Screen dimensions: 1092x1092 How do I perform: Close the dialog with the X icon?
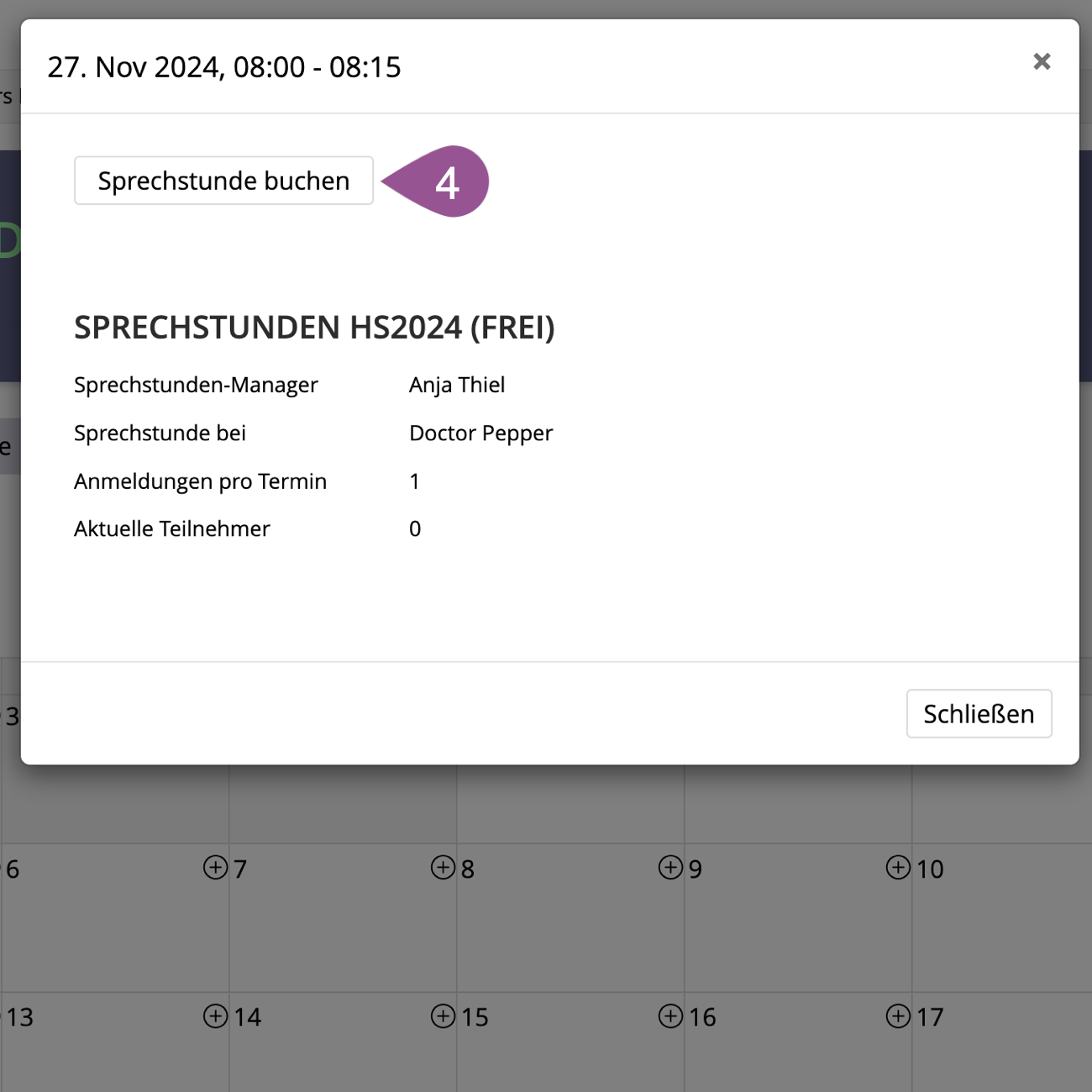(x=1042, y=61)
